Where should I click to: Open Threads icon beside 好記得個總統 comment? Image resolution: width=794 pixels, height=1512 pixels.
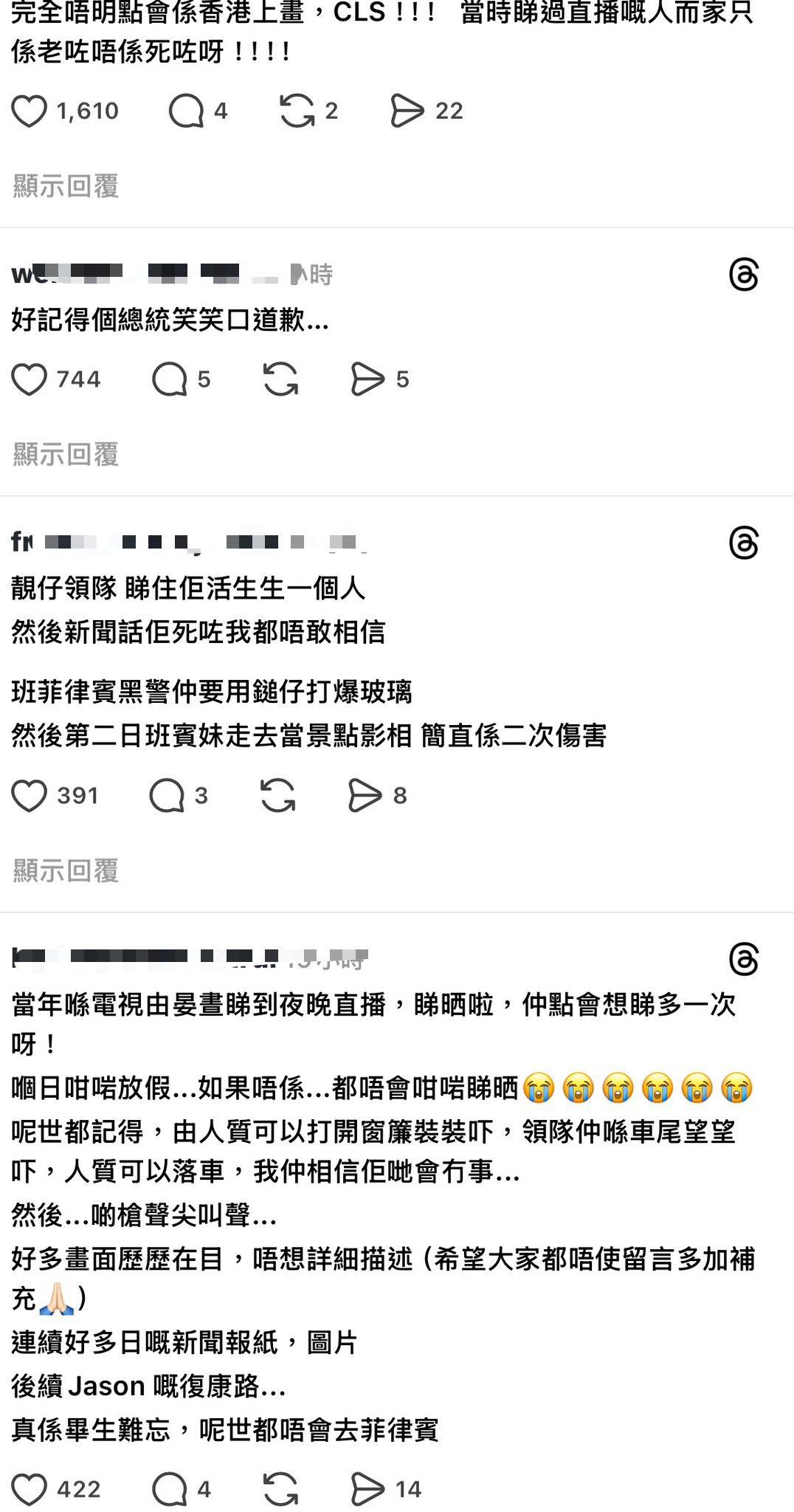(x=743, y=275)
